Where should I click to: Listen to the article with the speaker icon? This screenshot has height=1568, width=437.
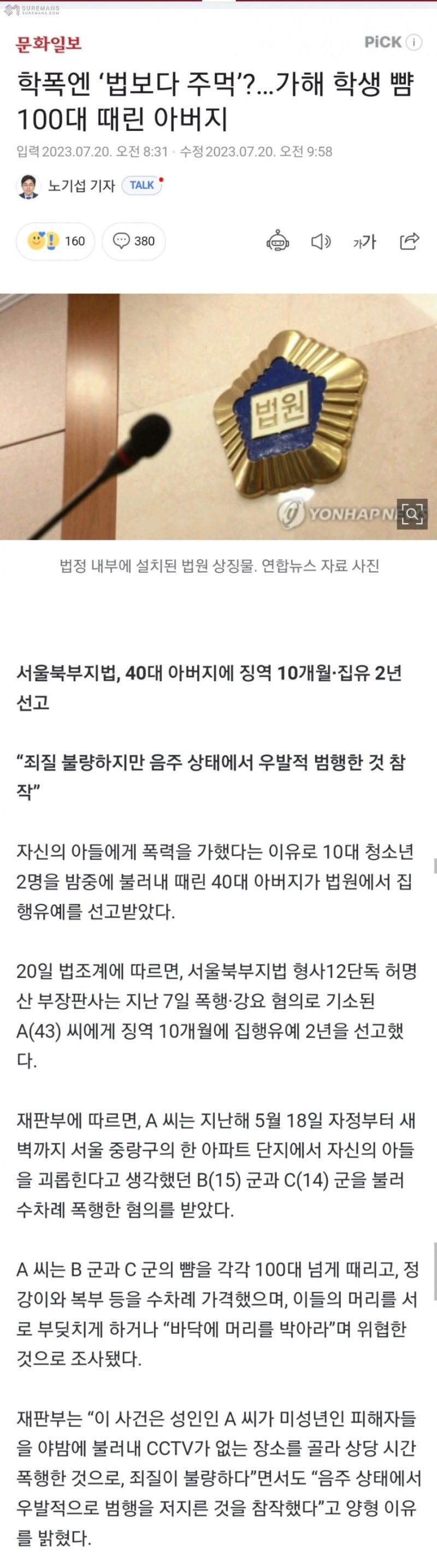[321, 241]
